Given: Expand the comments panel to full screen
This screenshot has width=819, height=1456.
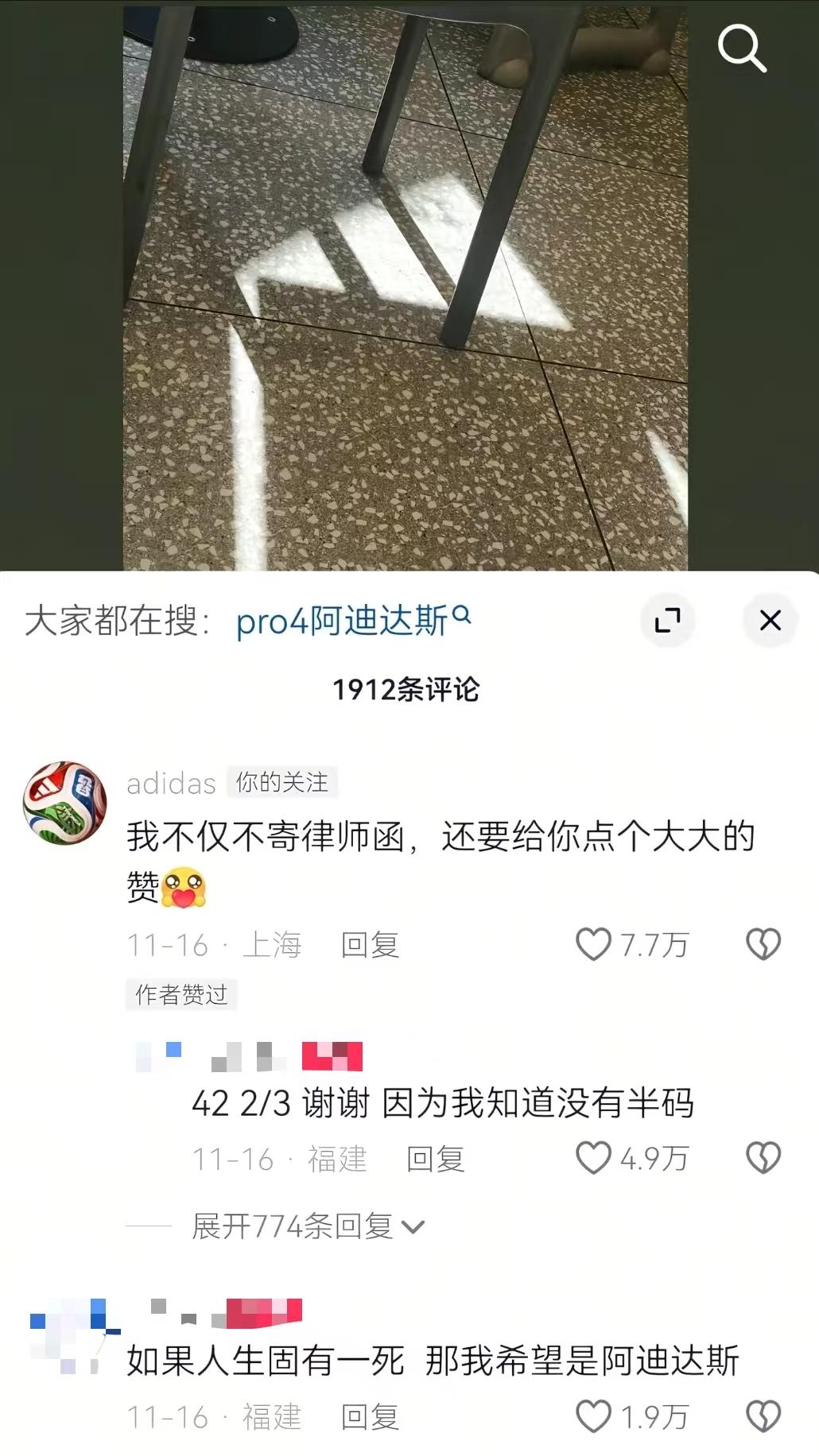Looking at the screenshot, I should point(667,620).
